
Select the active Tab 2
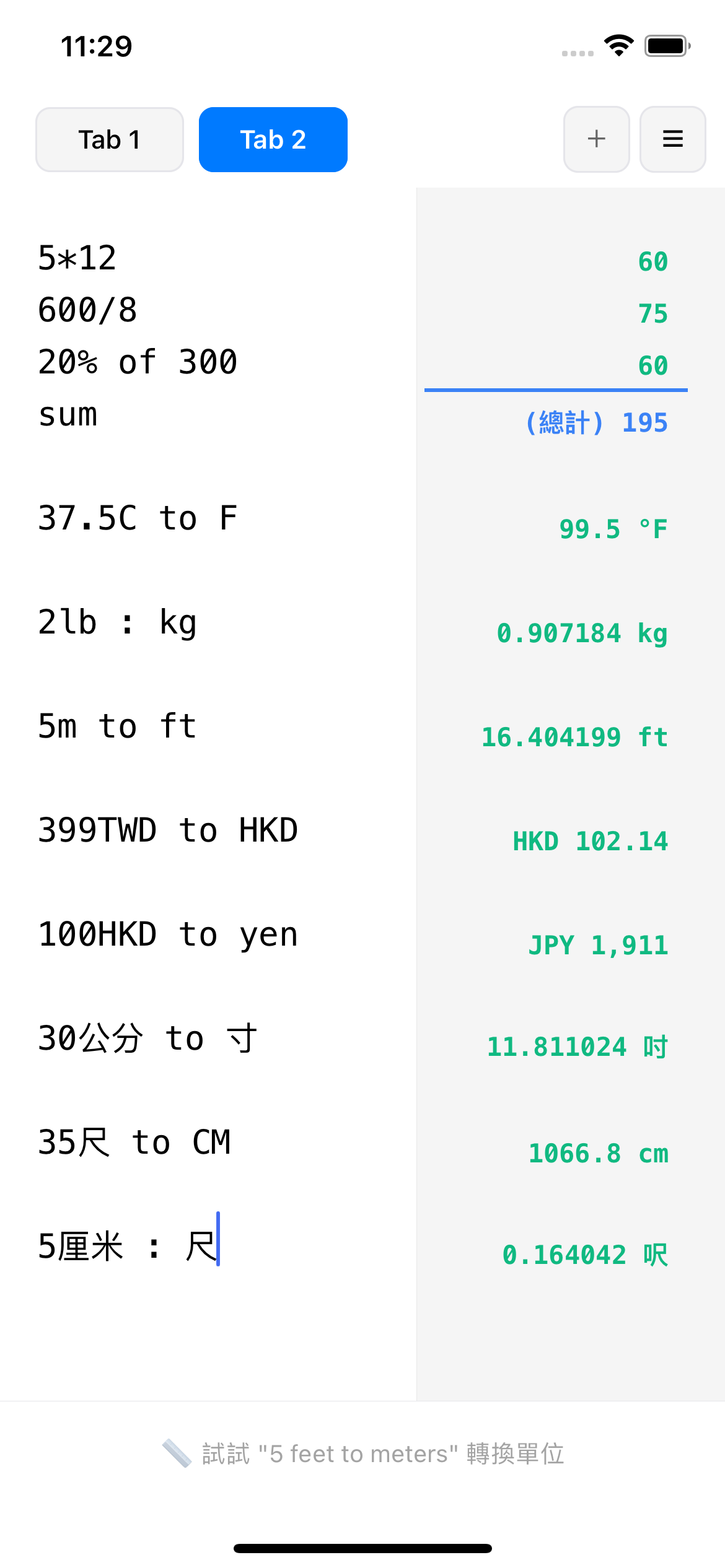click(x=273, y=139)
